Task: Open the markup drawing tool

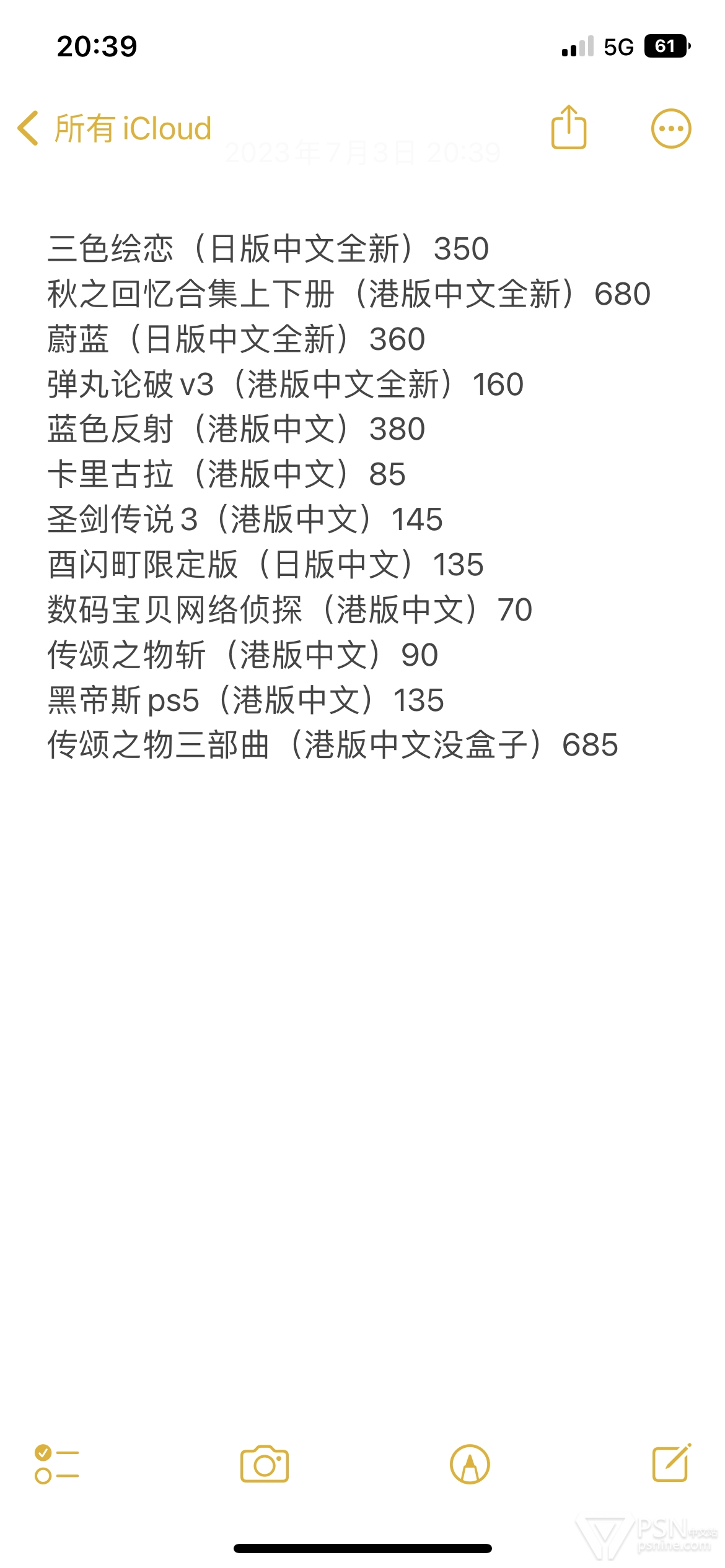Action: click(470, 1465)
